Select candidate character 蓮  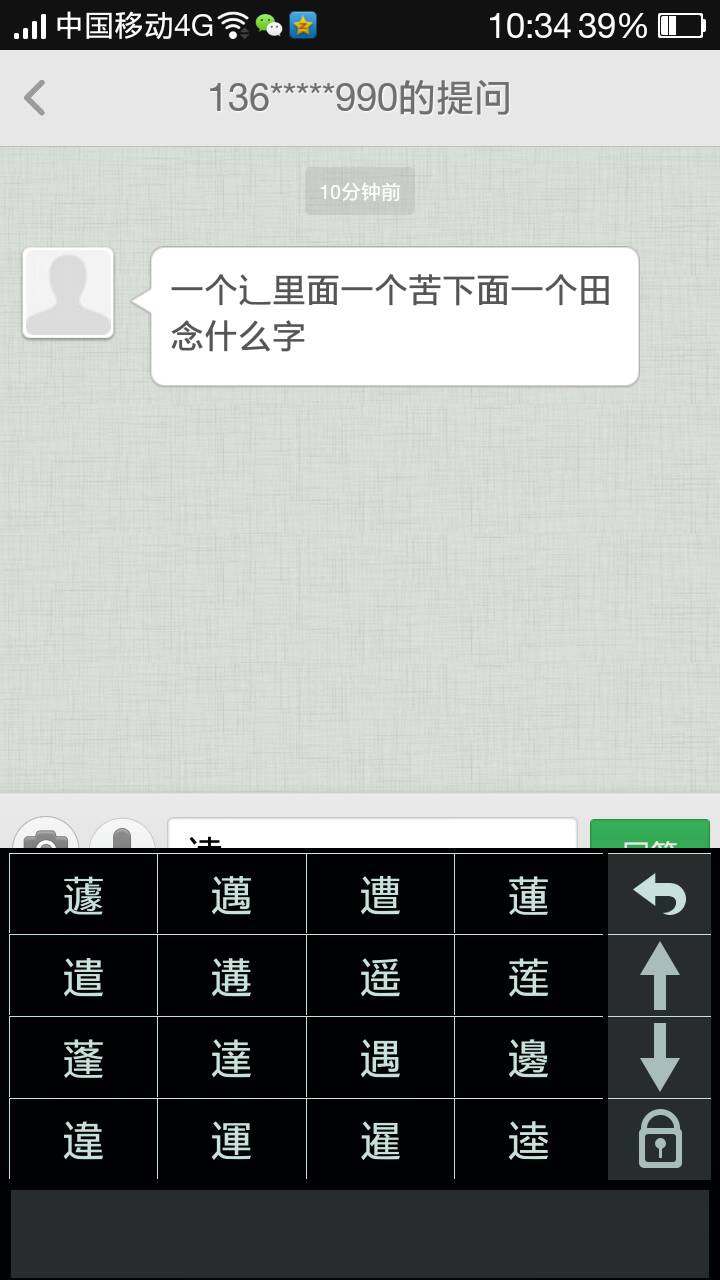coord(528,895)
